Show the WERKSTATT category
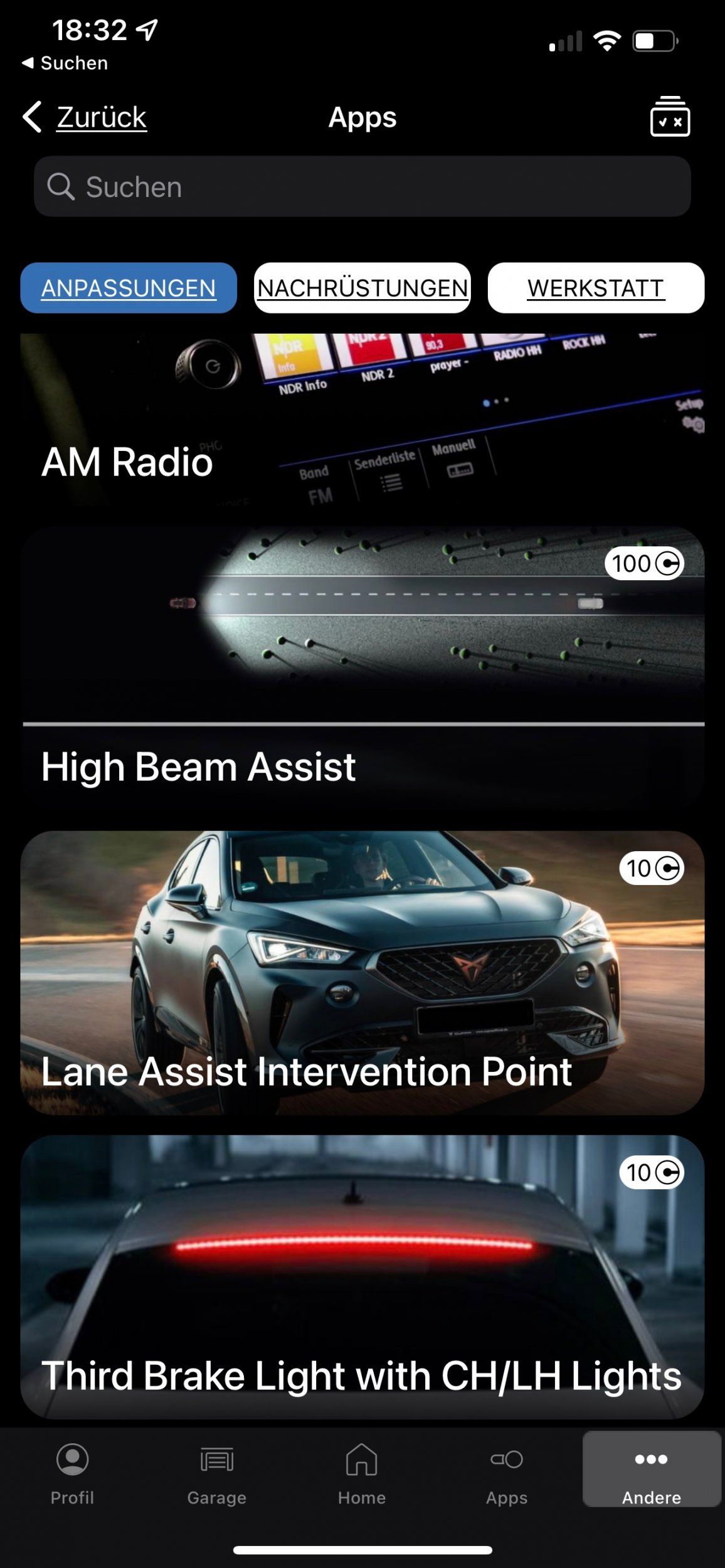 point(596,288)
